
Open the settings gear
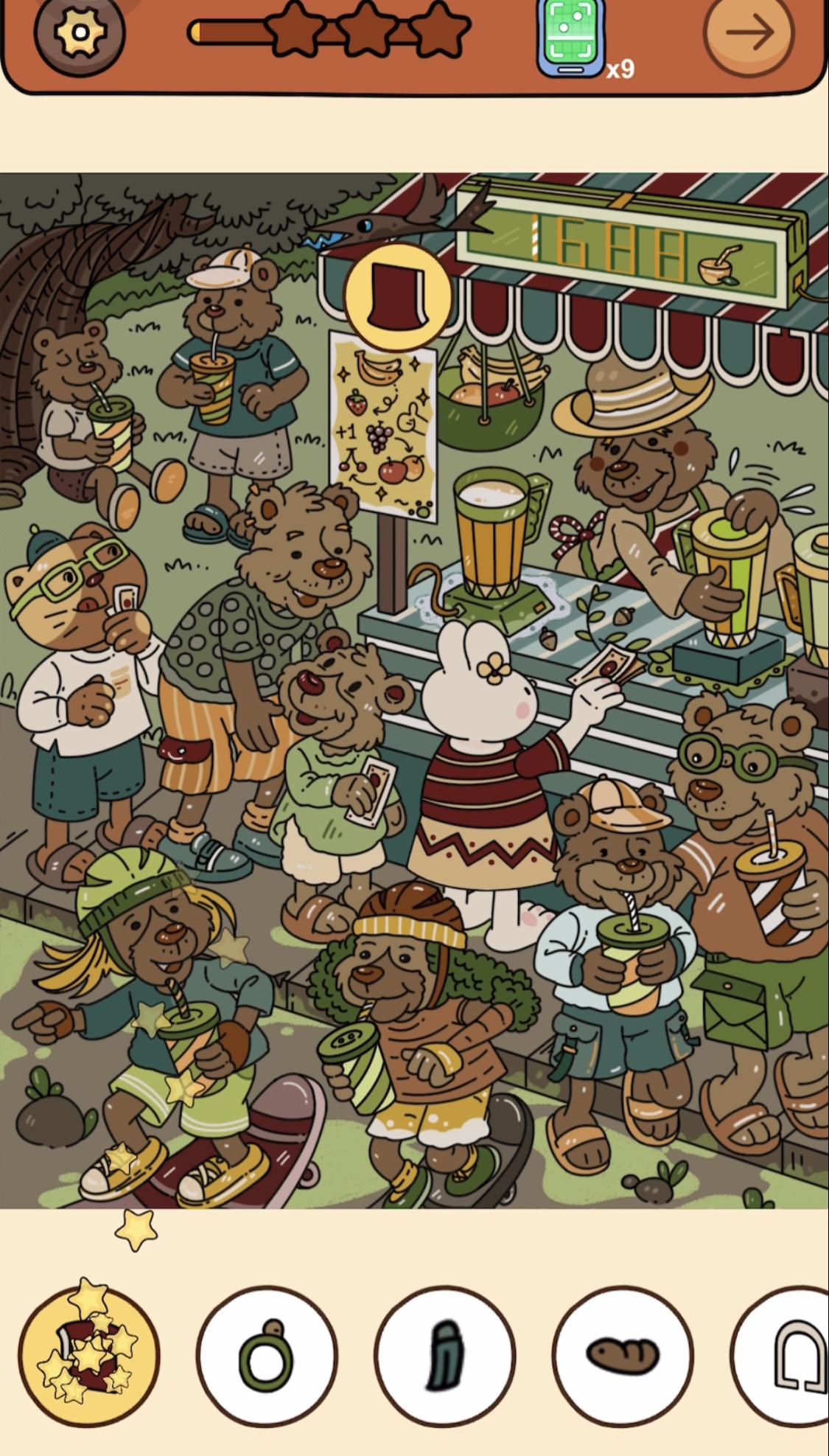(x=80, y=32)
